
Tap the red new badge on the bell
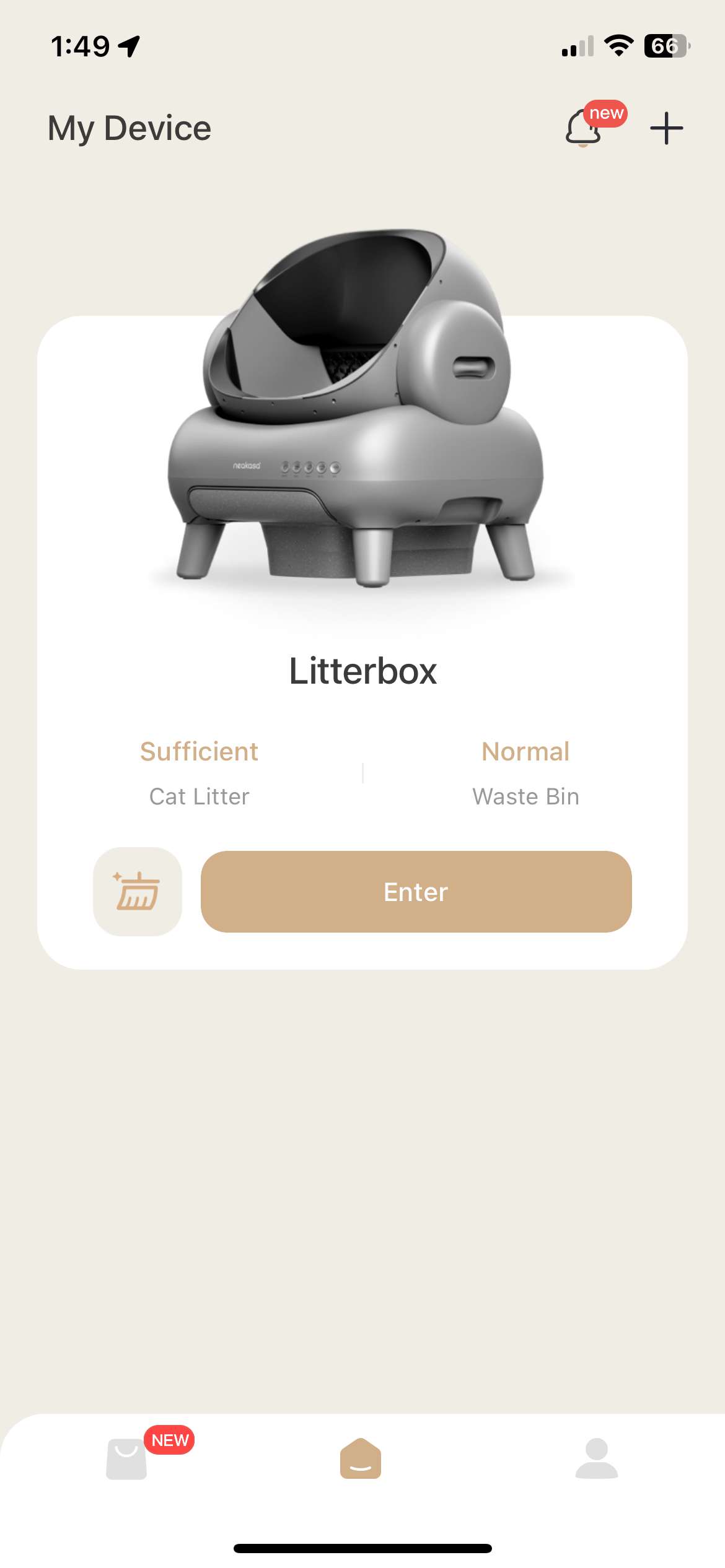click(605, 113)
